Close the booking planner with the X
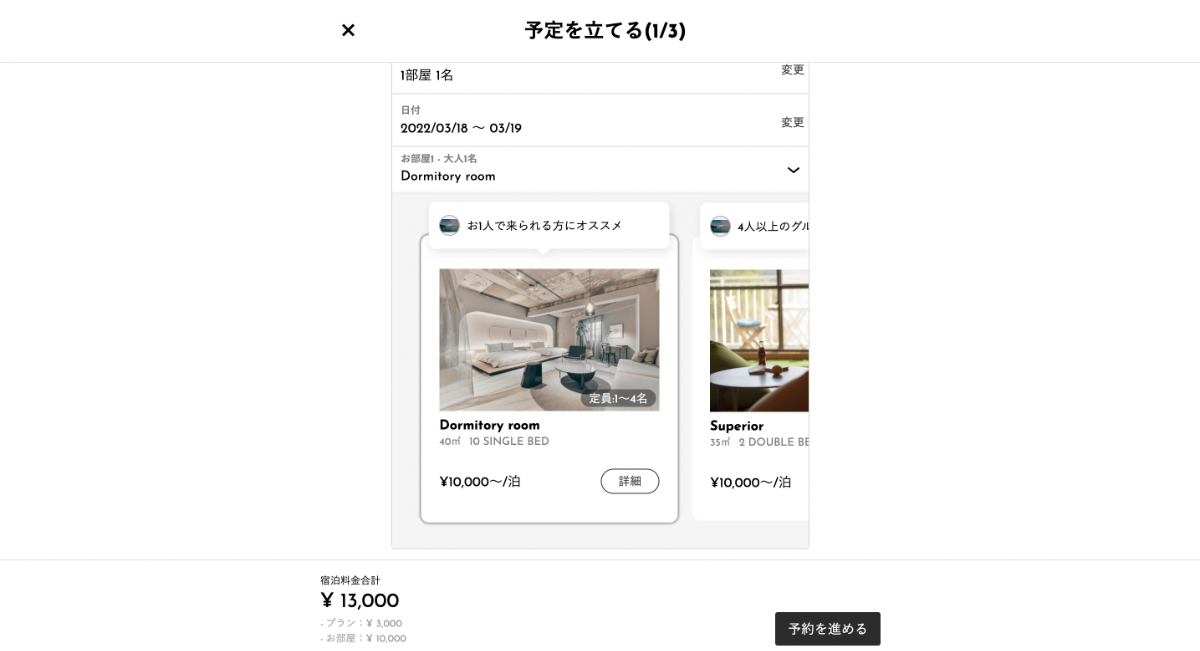Viewport: 1200px width, 651px height. (348, 30)
